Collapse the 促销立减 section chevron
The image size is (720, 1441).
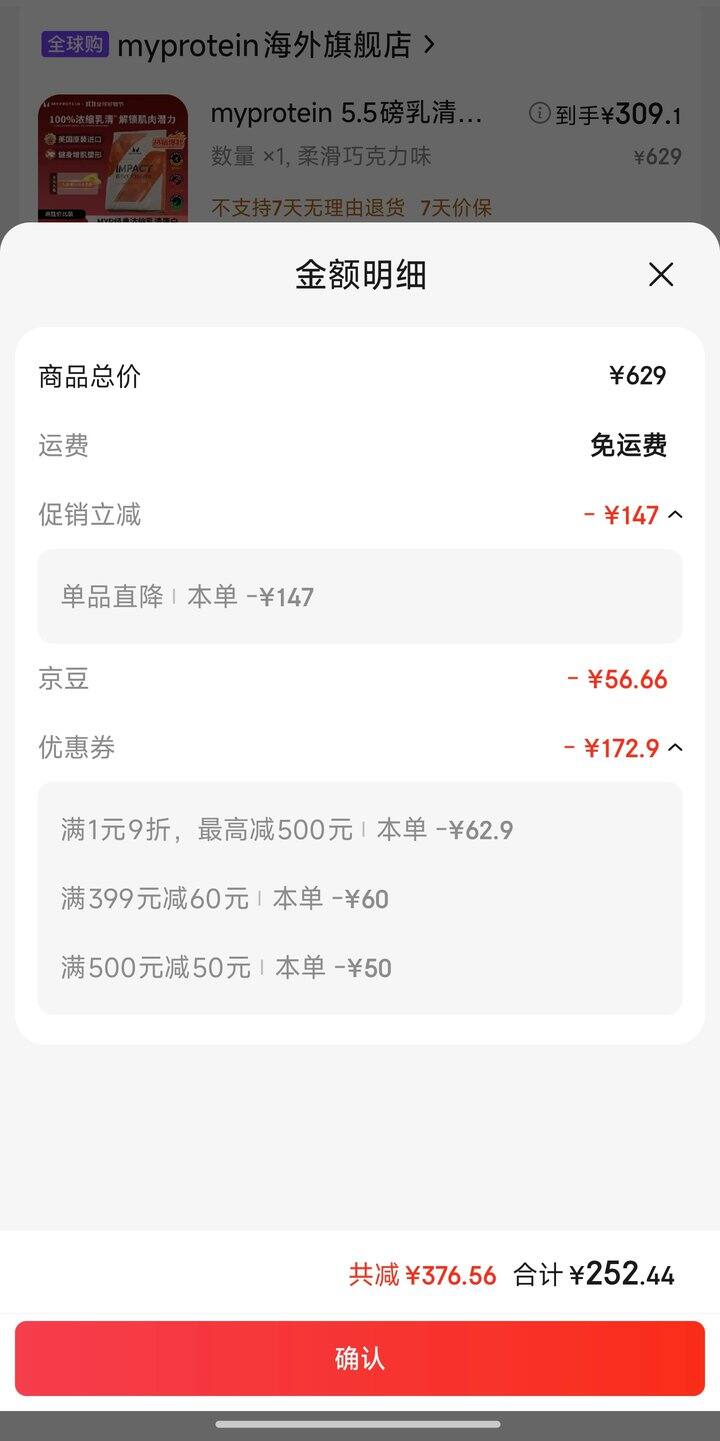(676, 514)
